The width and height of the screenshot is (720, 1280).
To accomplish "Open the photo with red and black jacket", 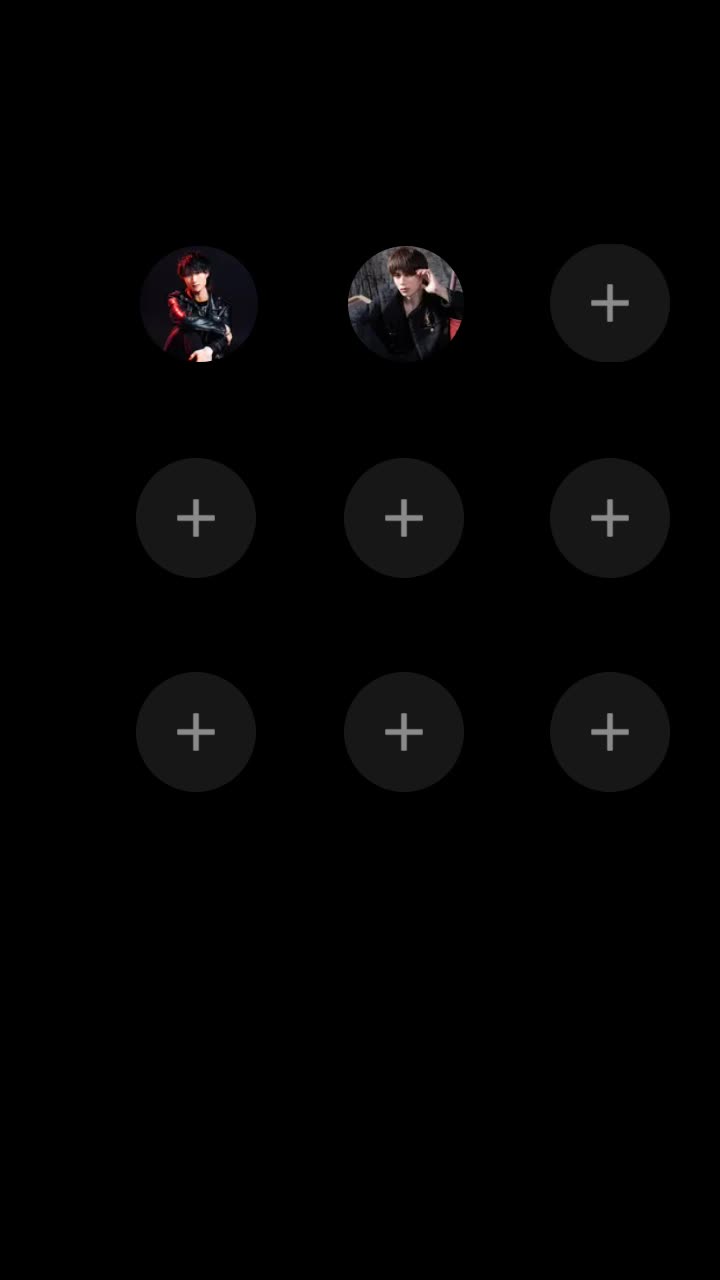I will pos(199,303).
